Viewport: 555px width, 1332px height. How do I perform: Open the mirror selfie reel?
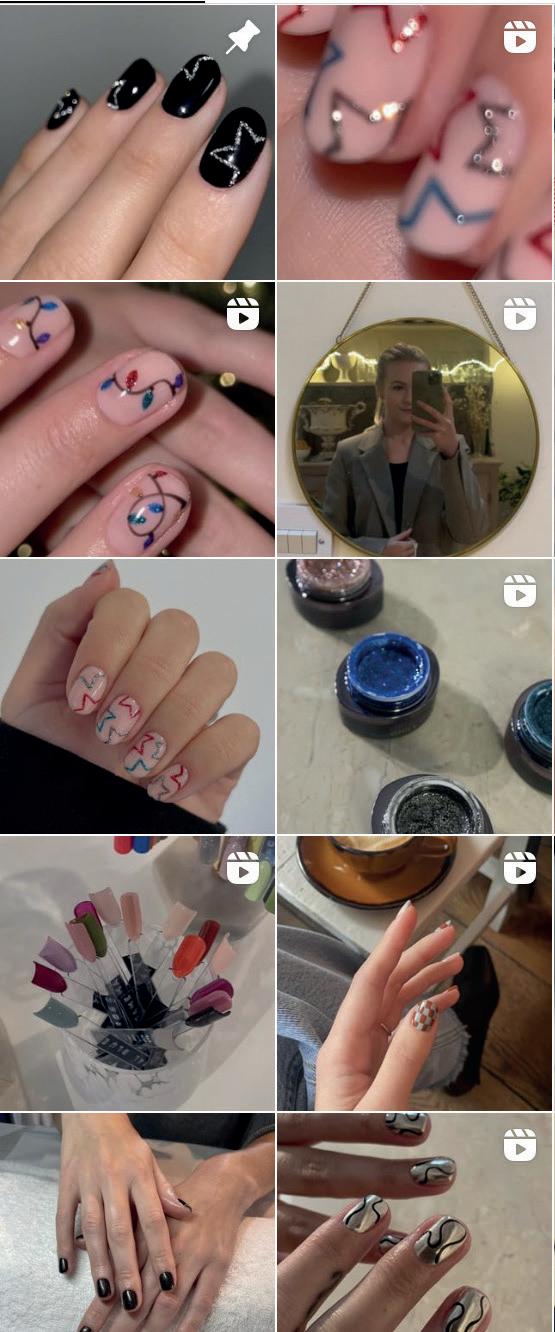coord(416,419)
